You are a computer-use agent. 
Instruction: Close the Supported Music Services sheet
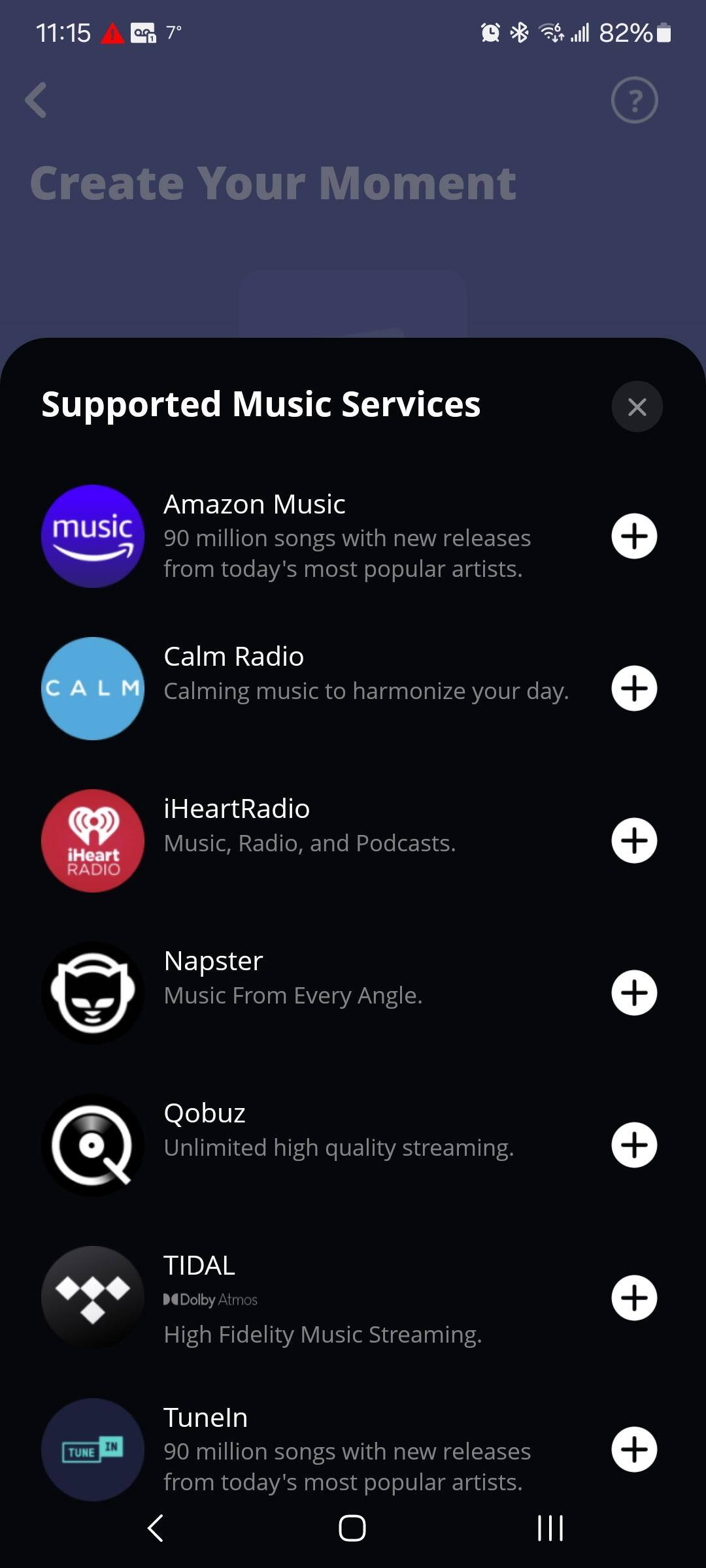637,406
